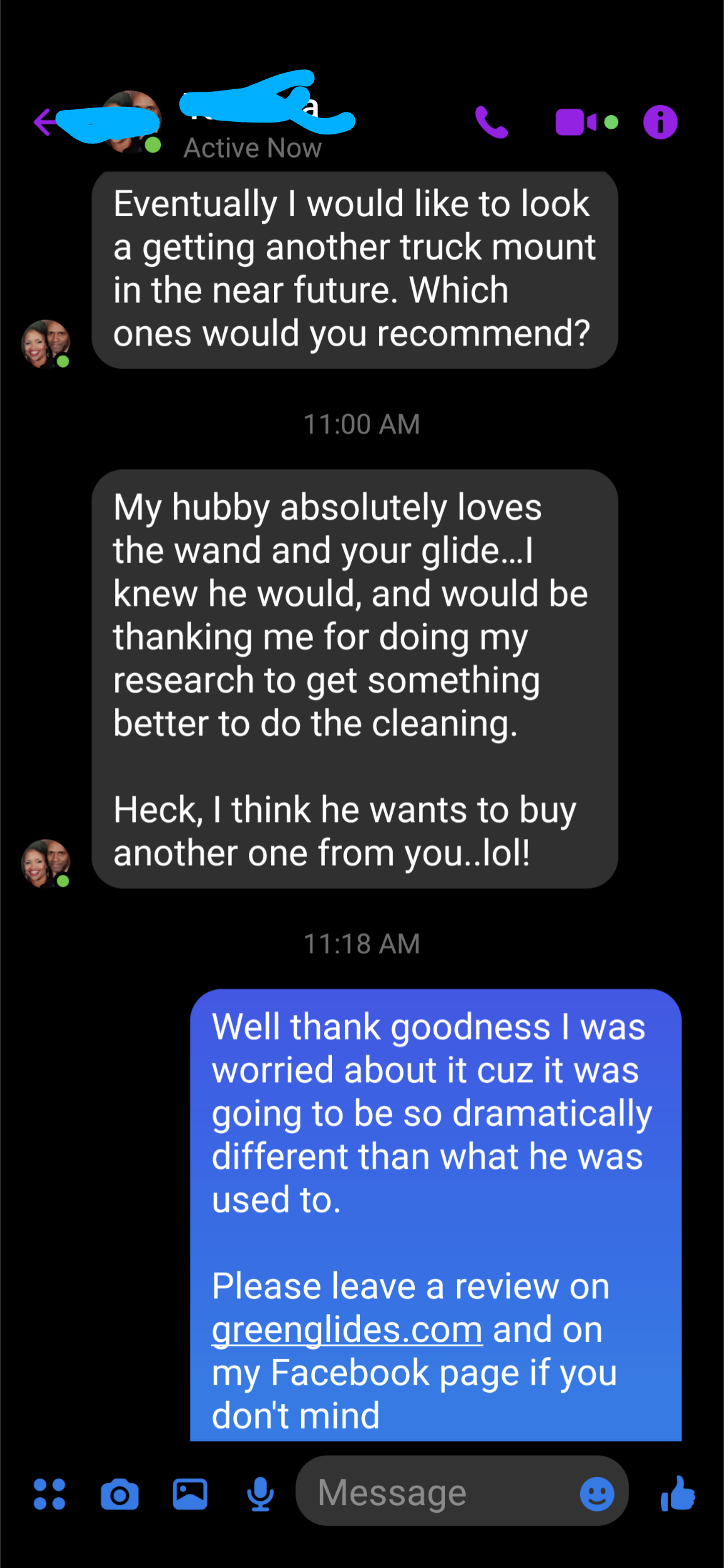Open the photo gallery picker
The width and height of the screenshot is (724, 1568).
(x=190, y=1494)
